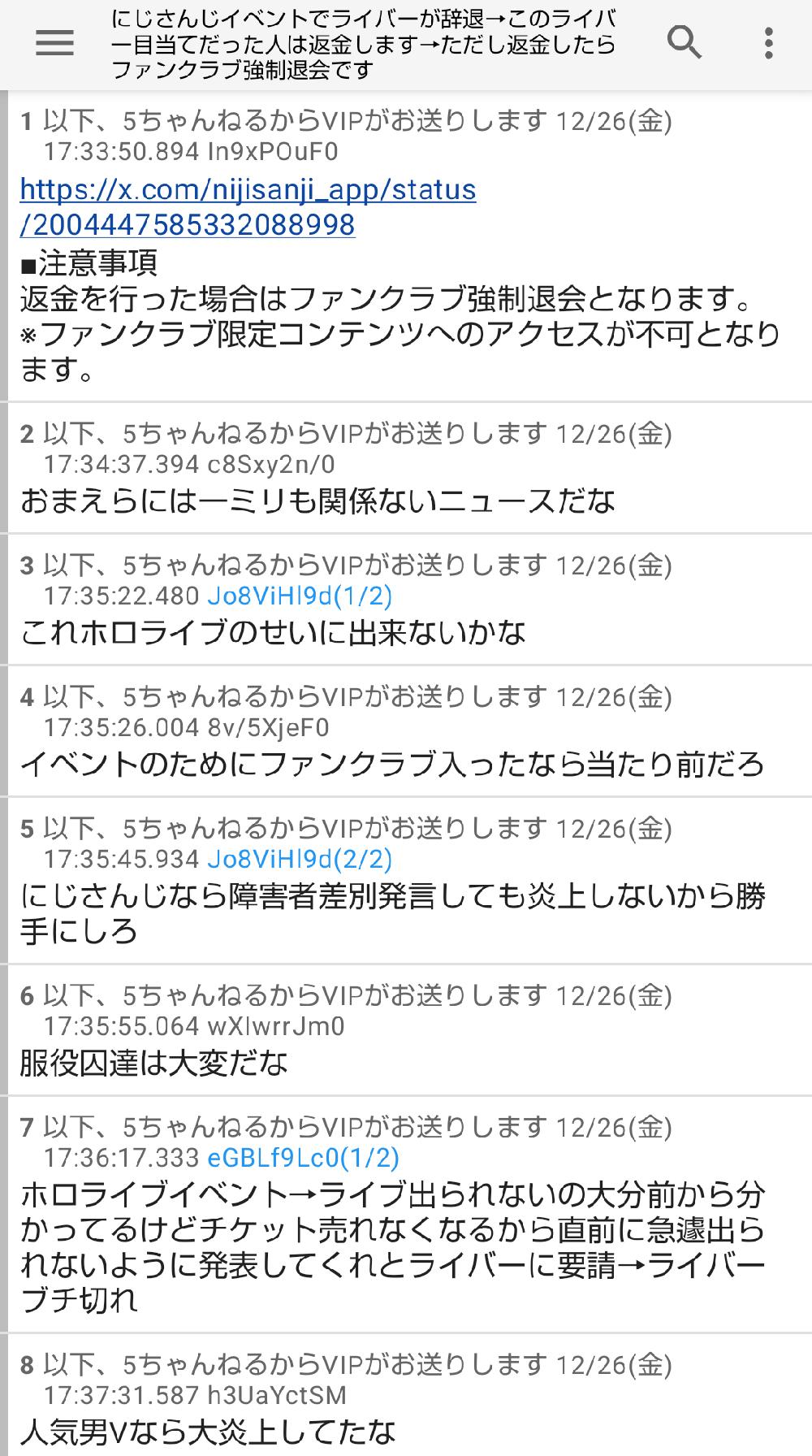Image resolution: width=812 pixels, height=1456 pixels.
Task: Tap poster ID Jo8ViHl9d(1/2) in post 3
Action: click(x=300, y=596)
